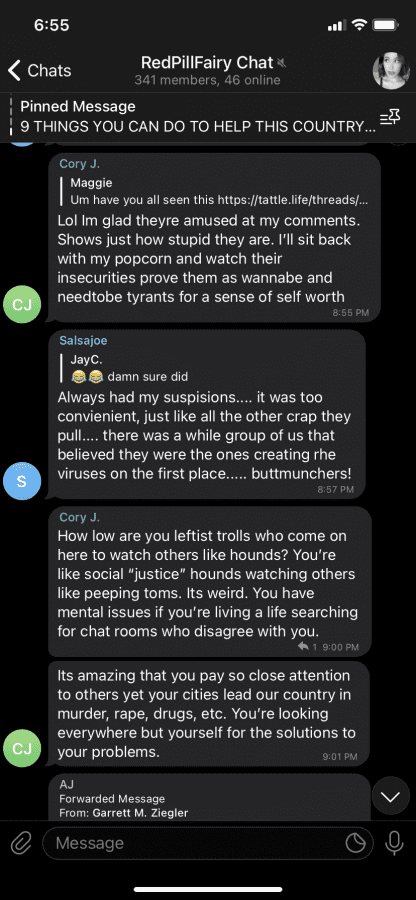Attach a file with the paperclip
The height and width of the screenshot is (900, 416).
point(21,843)
